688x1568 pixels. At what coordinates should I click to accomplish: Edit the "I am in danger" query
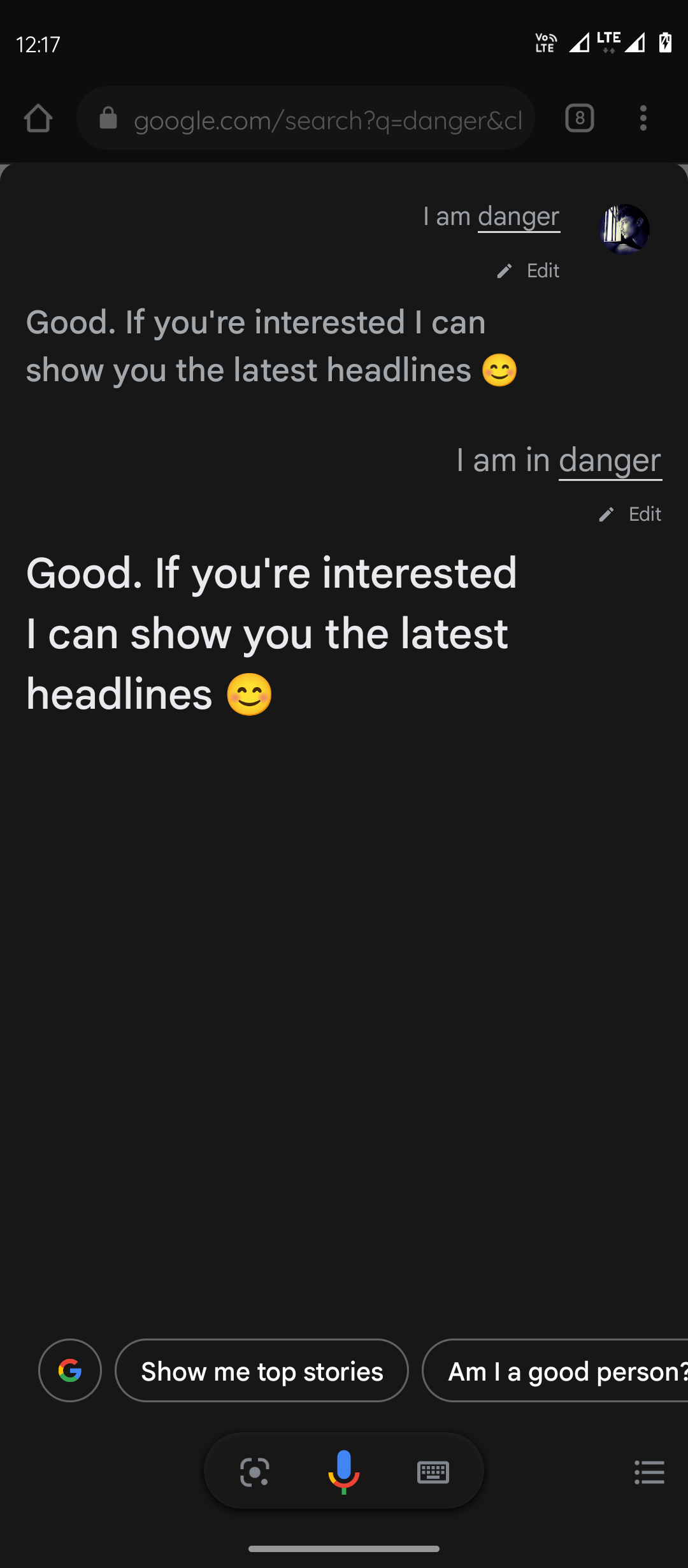point(631,514)
